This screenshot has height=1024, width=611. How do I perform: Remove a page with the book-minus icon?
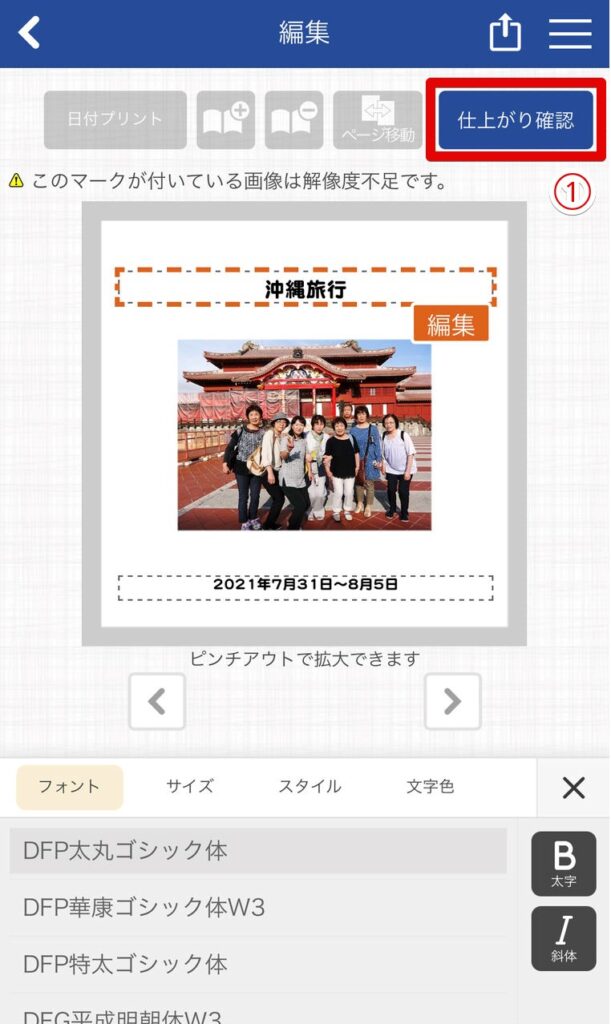click(294, 120)
